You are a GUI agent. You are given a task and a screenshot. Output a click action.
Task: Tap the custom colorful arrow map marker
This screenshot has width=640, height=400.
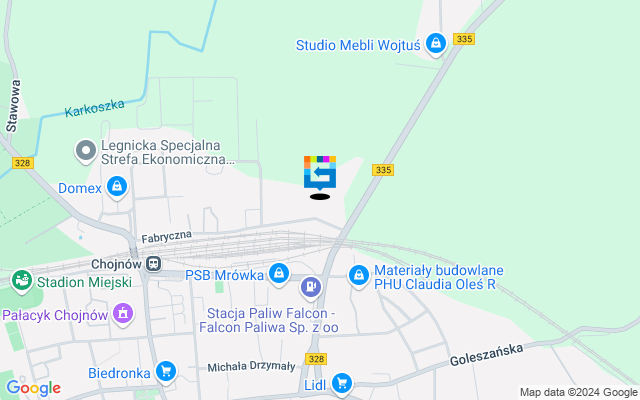click(x=320, y=172)
